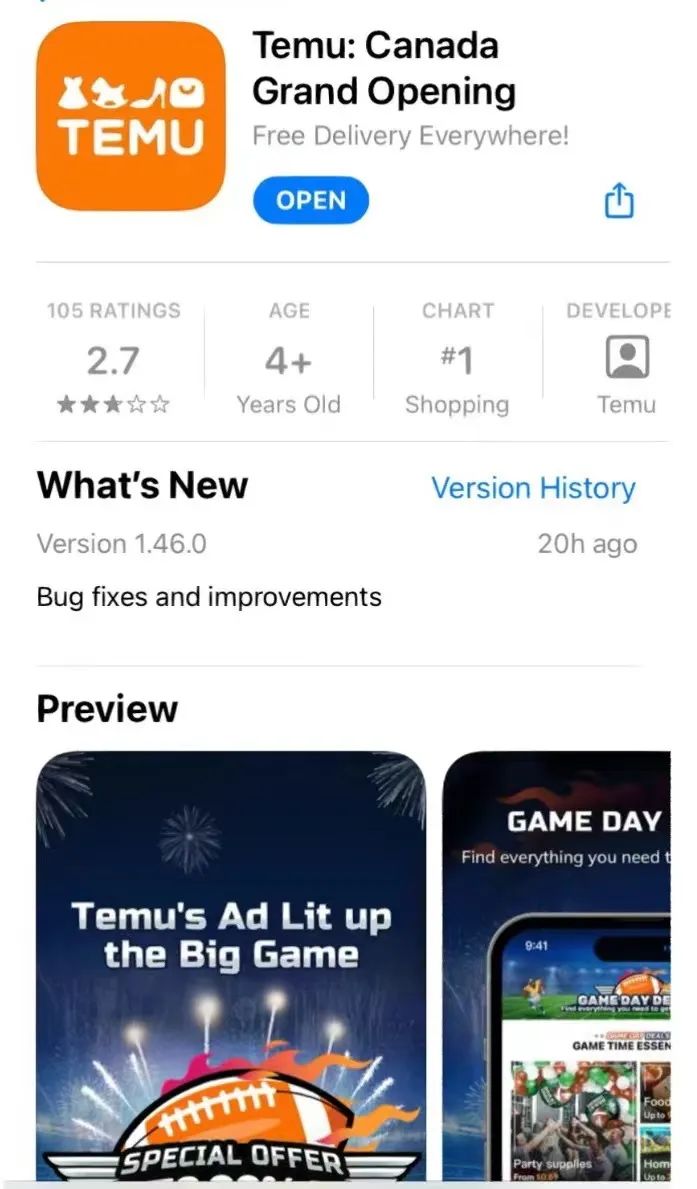Open the Temu developer page

coord(627,359)
